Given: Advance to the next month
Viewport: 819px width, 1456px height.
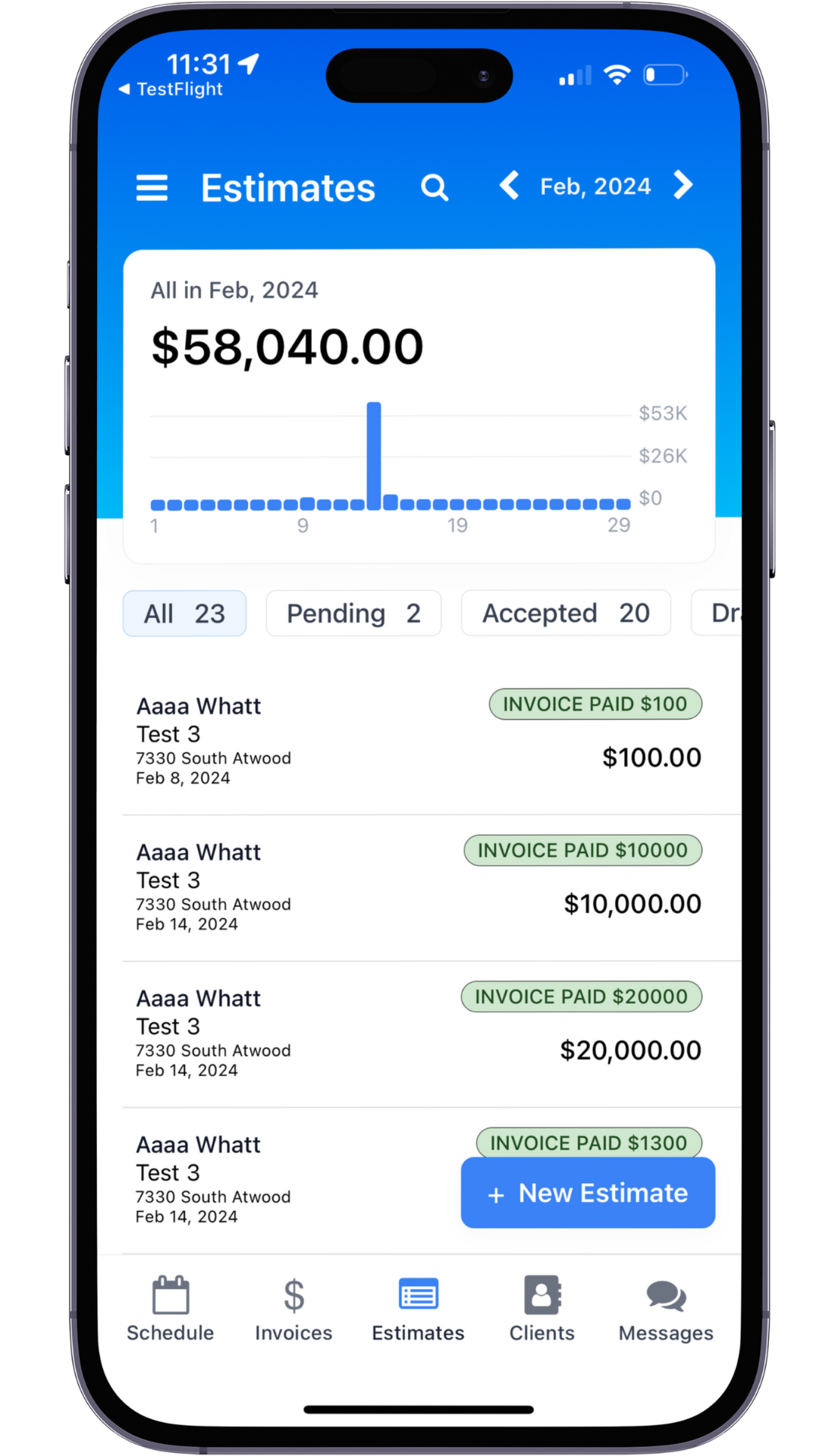Looking at the screenshot, I should coord(683,186).
